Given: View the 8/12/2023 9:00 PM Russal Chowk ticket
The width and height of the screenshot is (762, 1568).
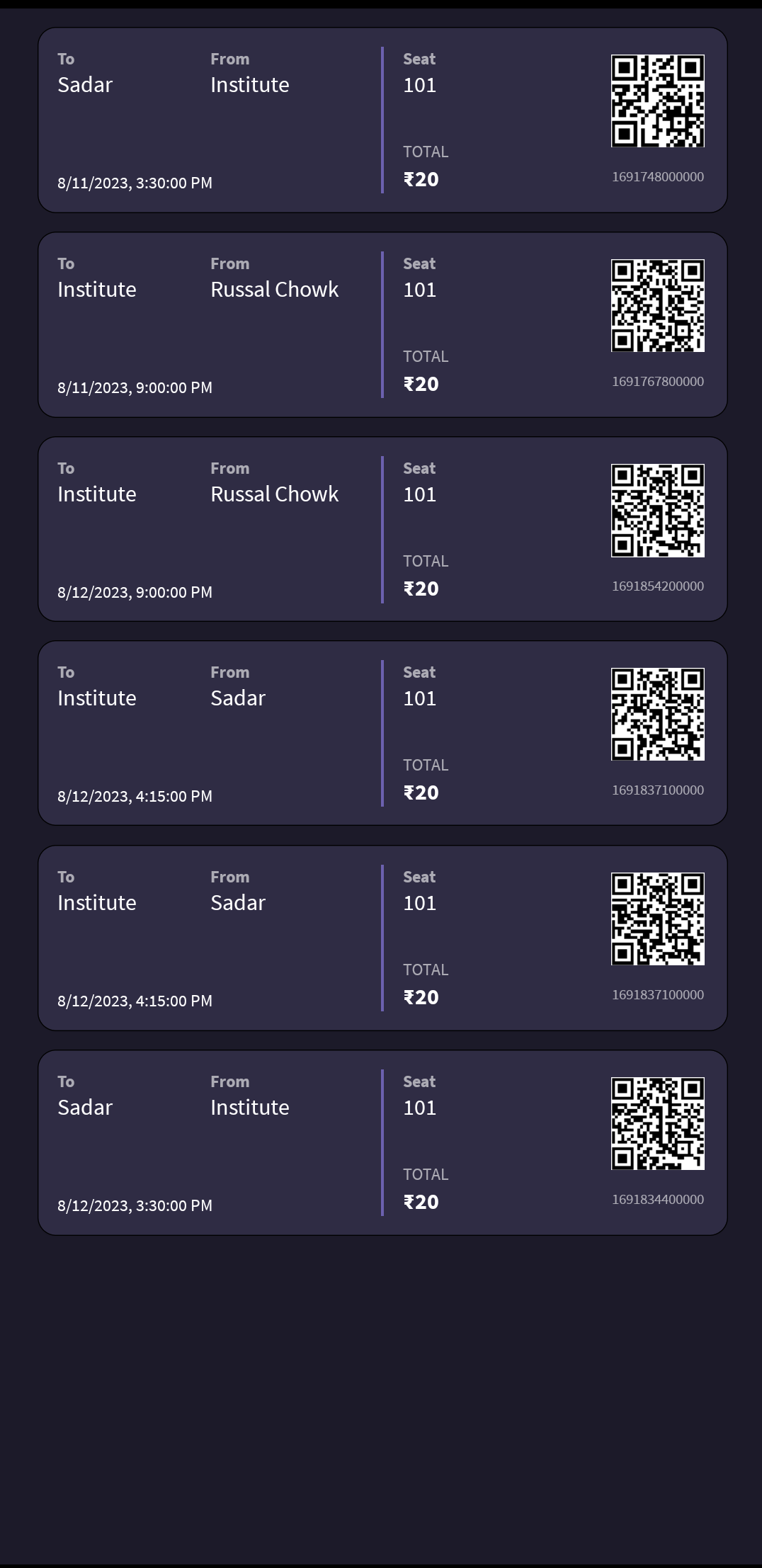Looking at the screenshot, I should click(382, 529).
